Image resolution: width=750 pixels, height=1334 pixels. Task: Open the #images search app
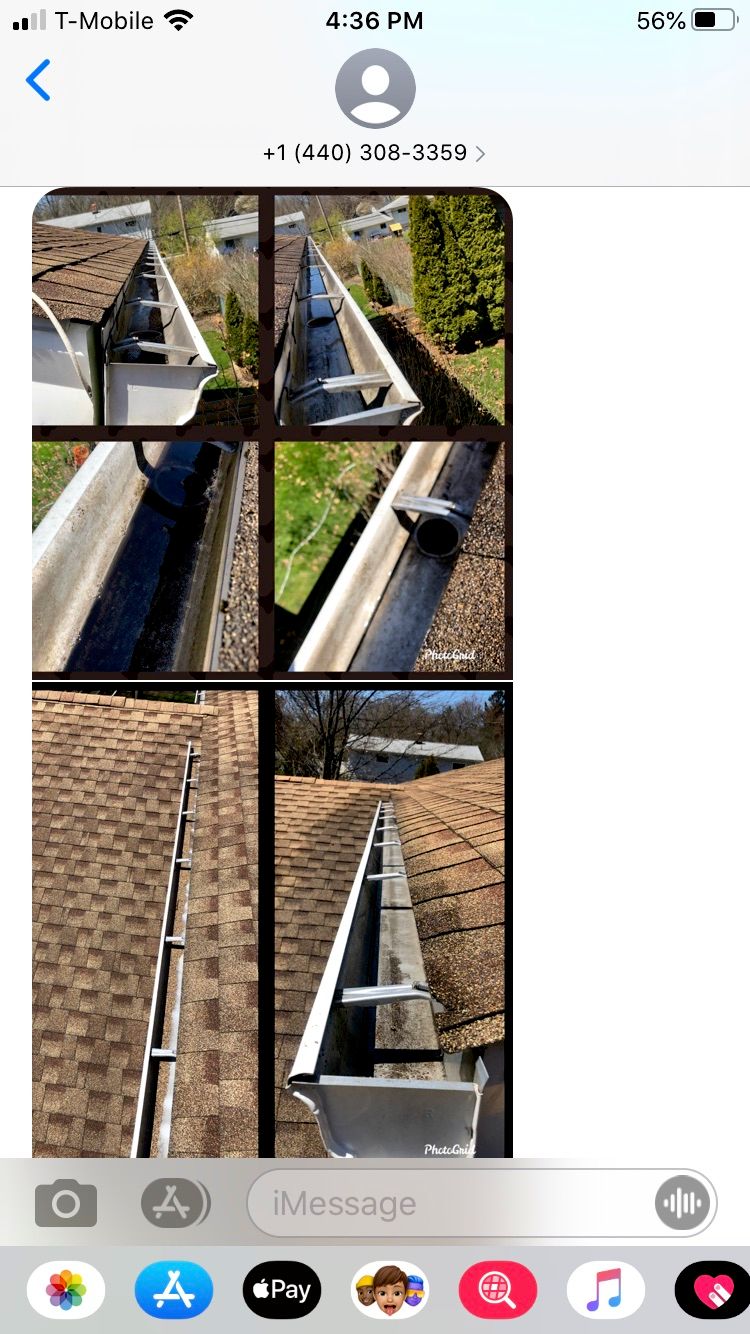click(x=498, y=1290)
